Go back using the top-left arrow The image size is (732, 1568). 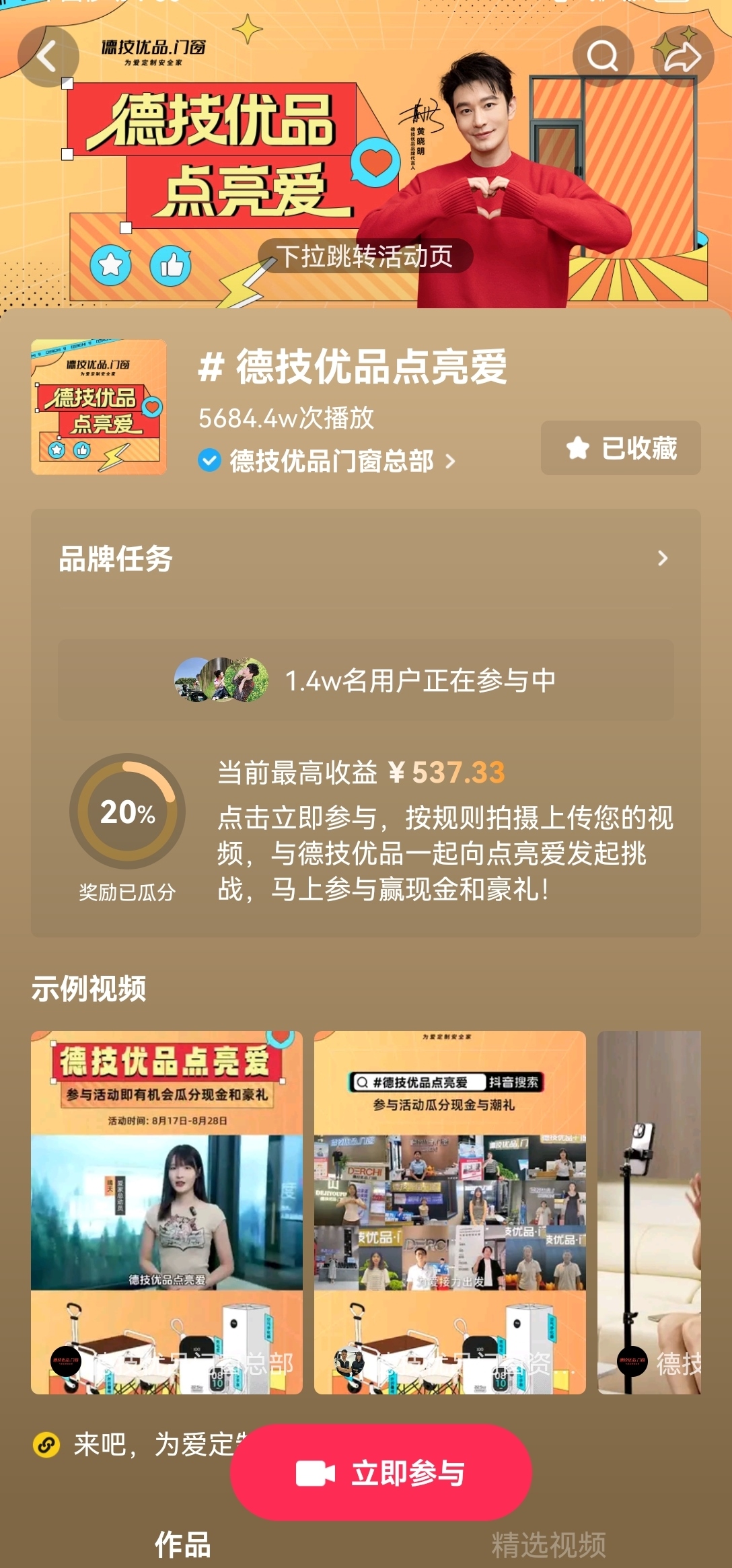coord(47,57)
